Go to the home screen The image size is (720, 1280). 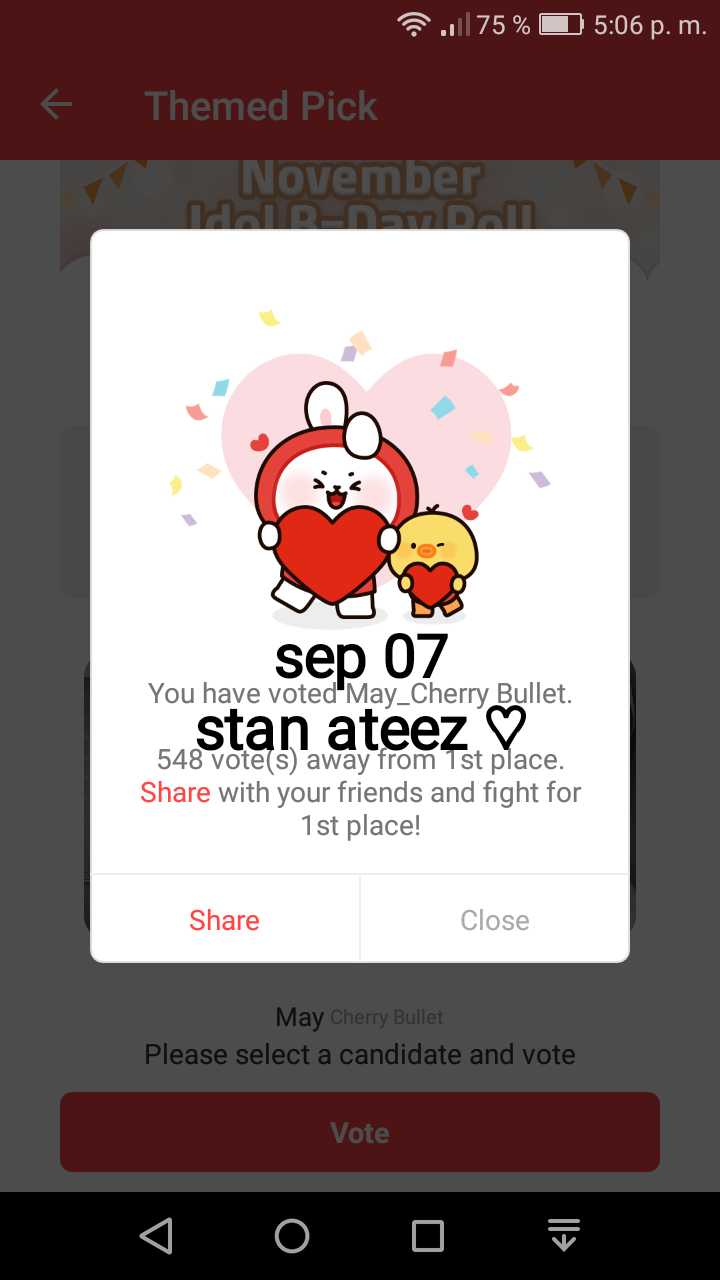tap(292, 1236)
